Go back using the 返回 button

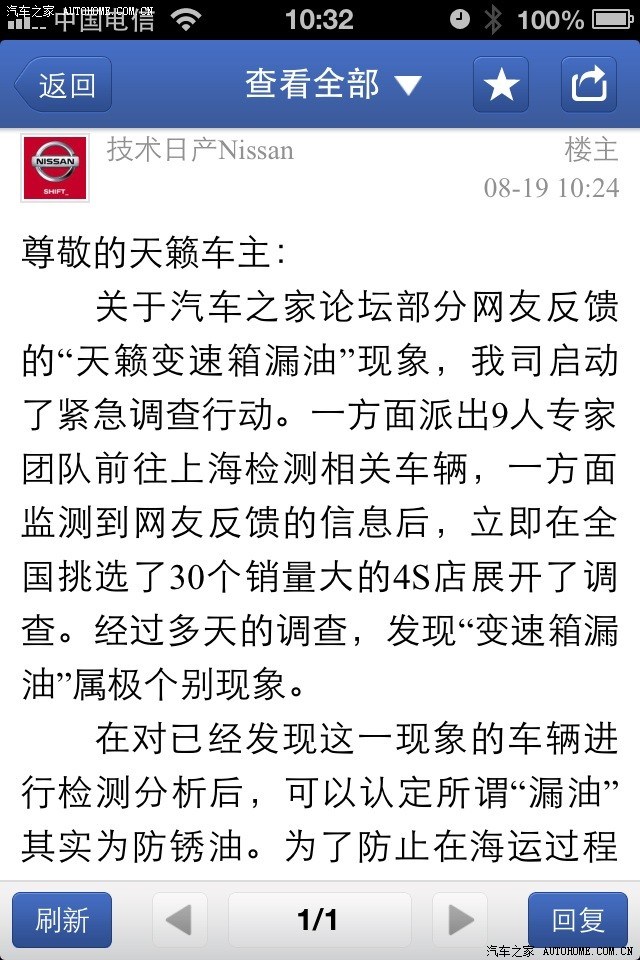(64, 85)
